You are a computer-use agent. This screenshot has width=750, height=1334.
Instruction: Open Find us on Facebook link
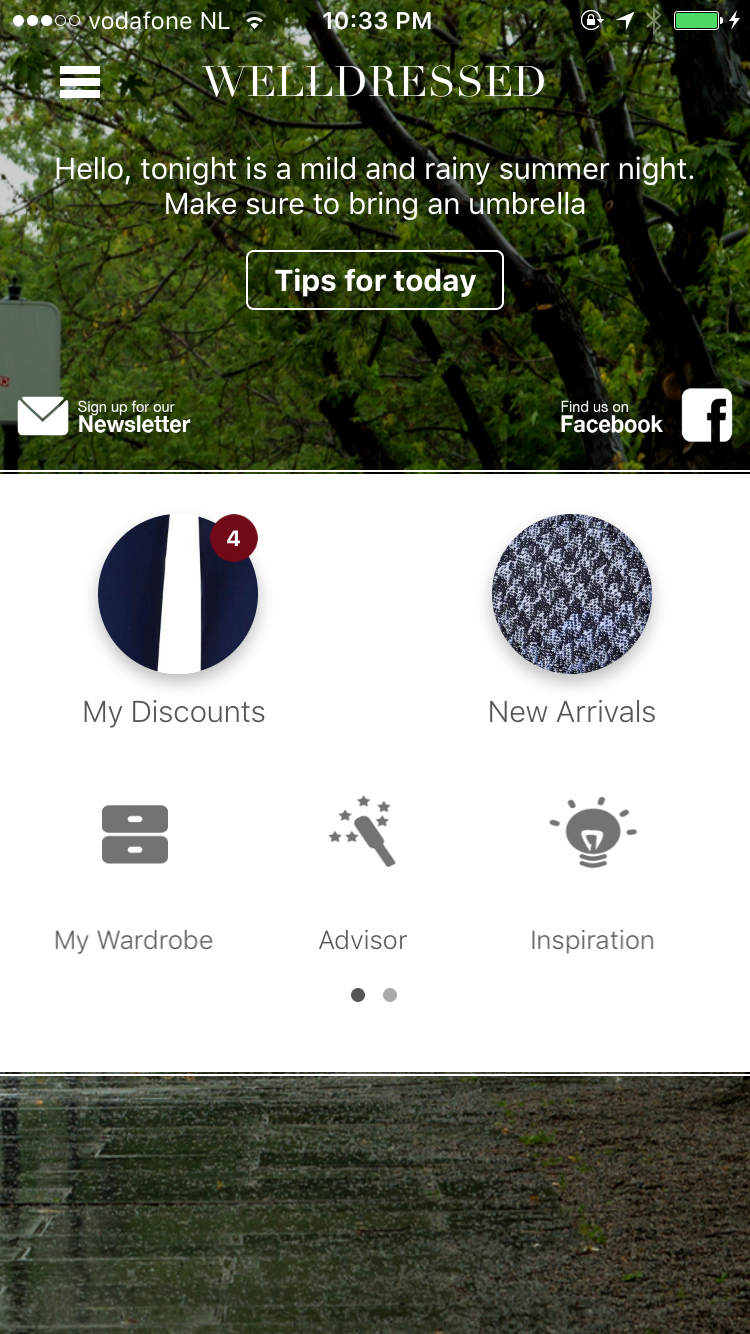tap(611, 416)
